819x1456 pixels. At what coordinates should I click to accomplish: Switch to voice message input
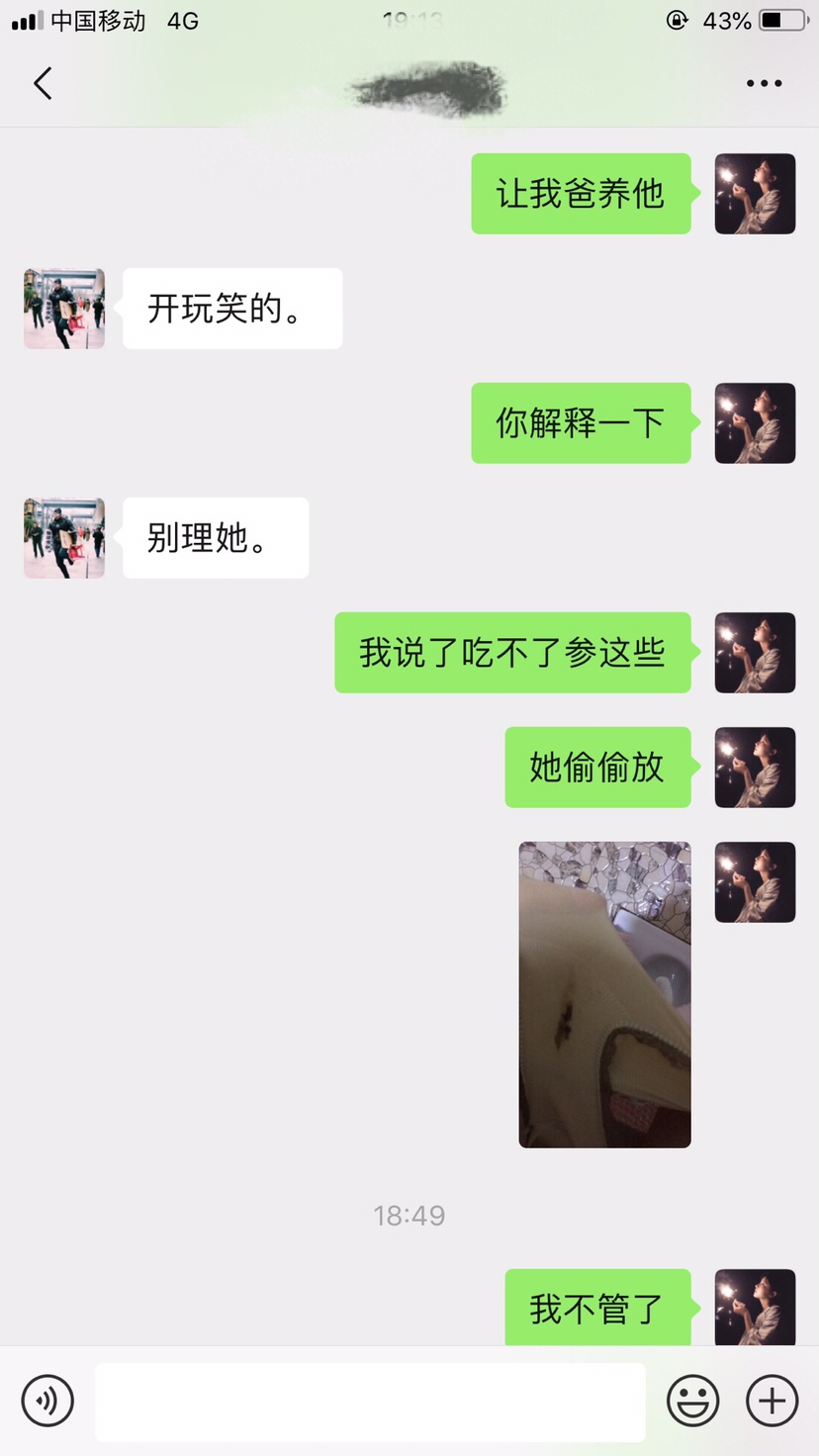[47, 1401]
